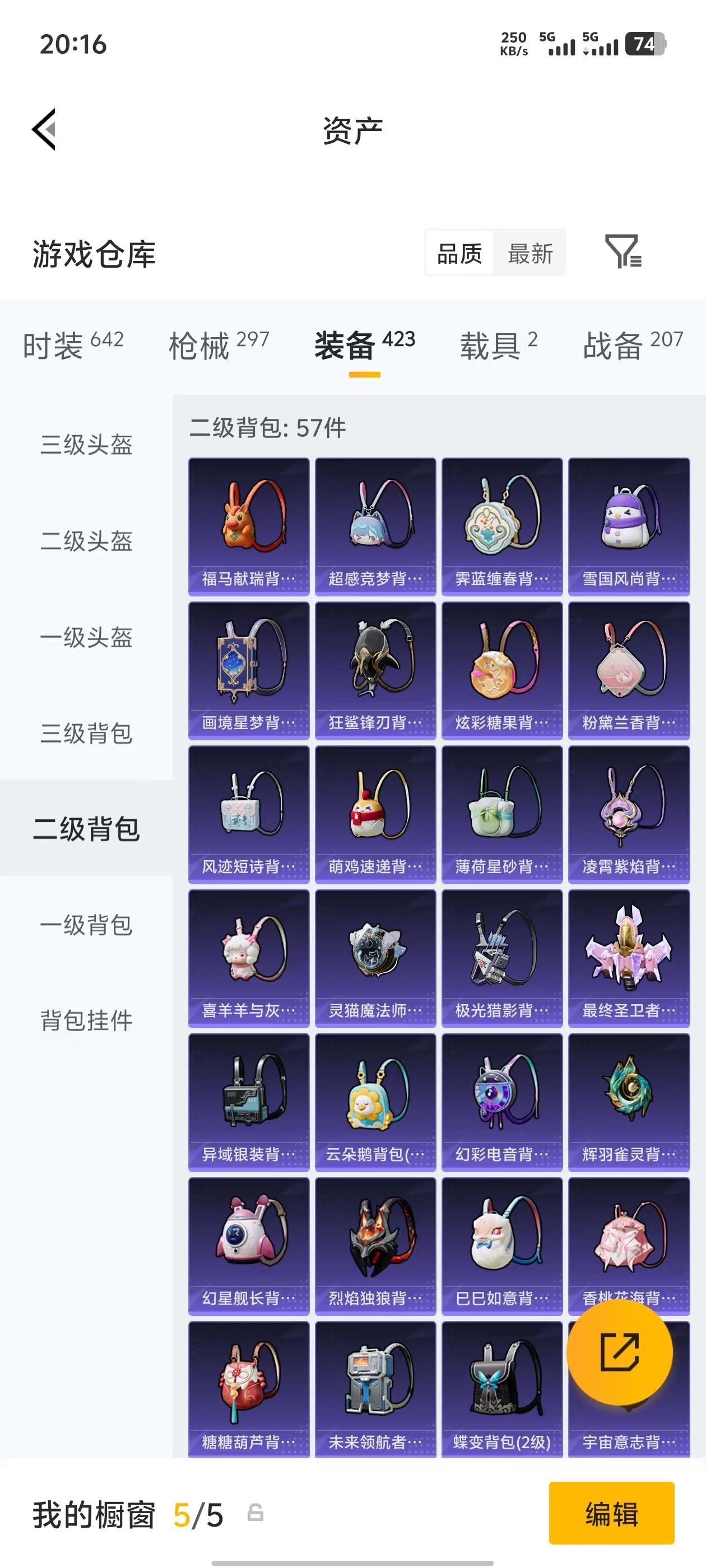Sort the warehouse by 最新

pos(530,253)
